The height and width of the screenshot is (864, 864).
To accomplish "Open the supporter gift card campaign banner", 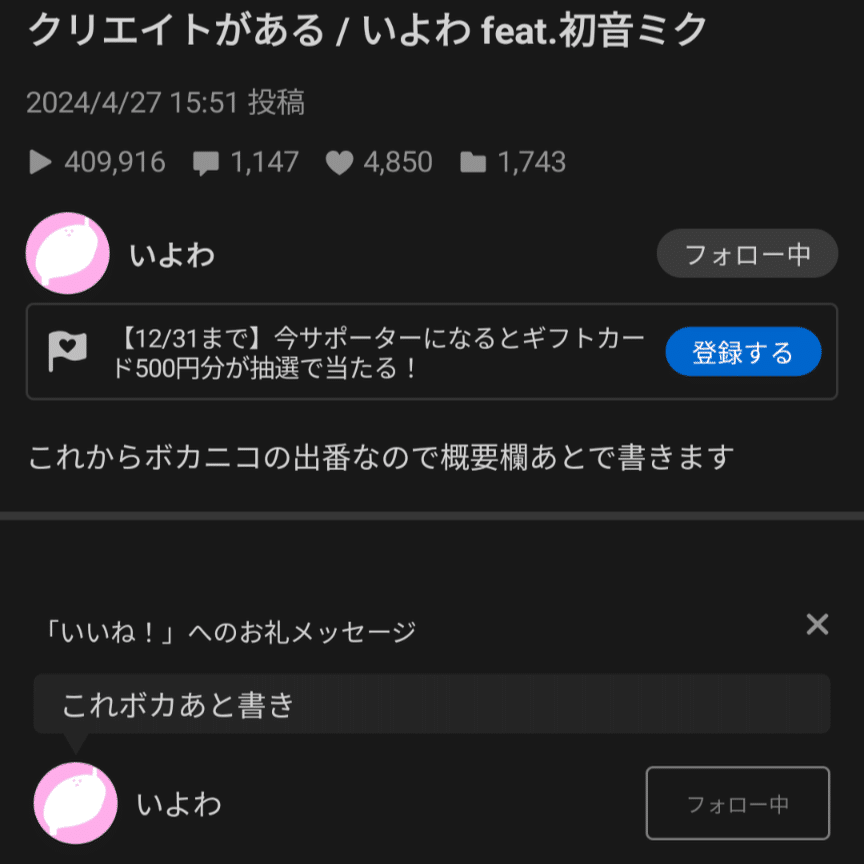I will point(380,353).
